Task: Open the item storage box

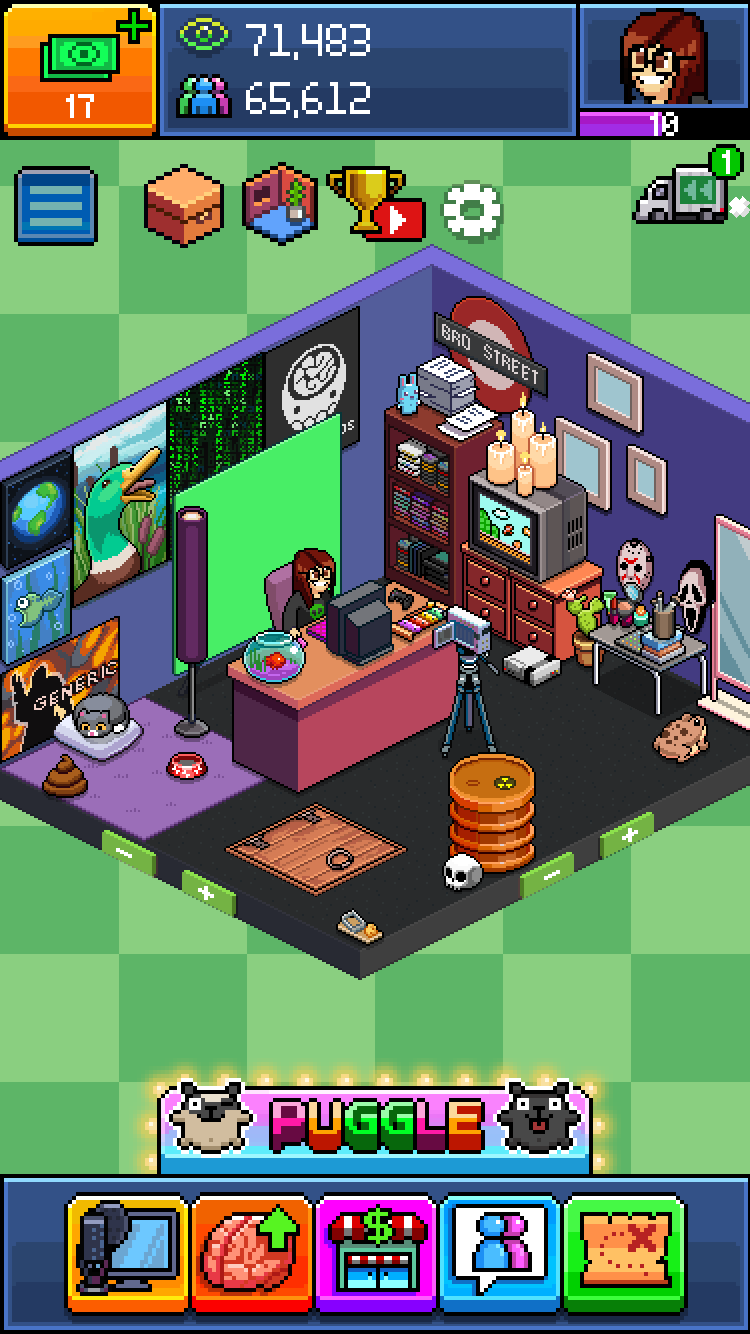Action: [x=183, y=203]
